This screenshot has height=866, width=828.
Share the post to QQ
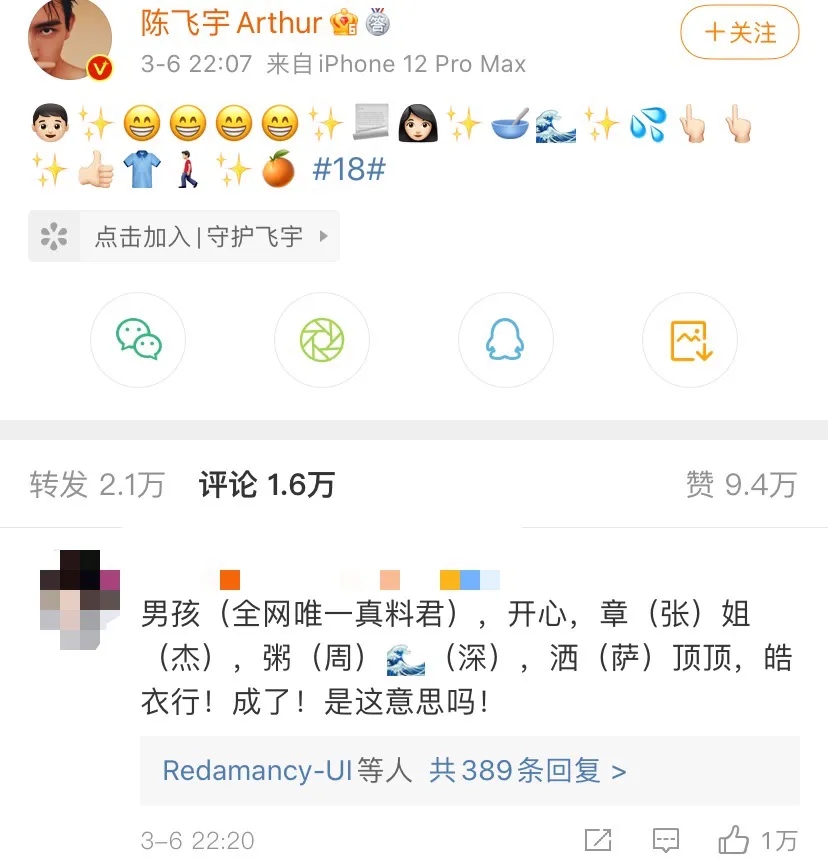pyautogui.click(x=505, y=340)
